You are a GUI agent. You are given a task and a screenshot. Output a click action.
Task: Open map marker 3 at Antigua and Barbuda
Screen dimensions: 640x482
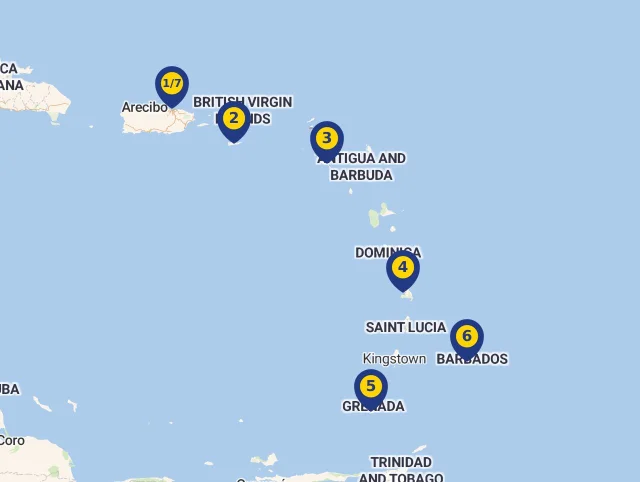(x=327, y=139)
